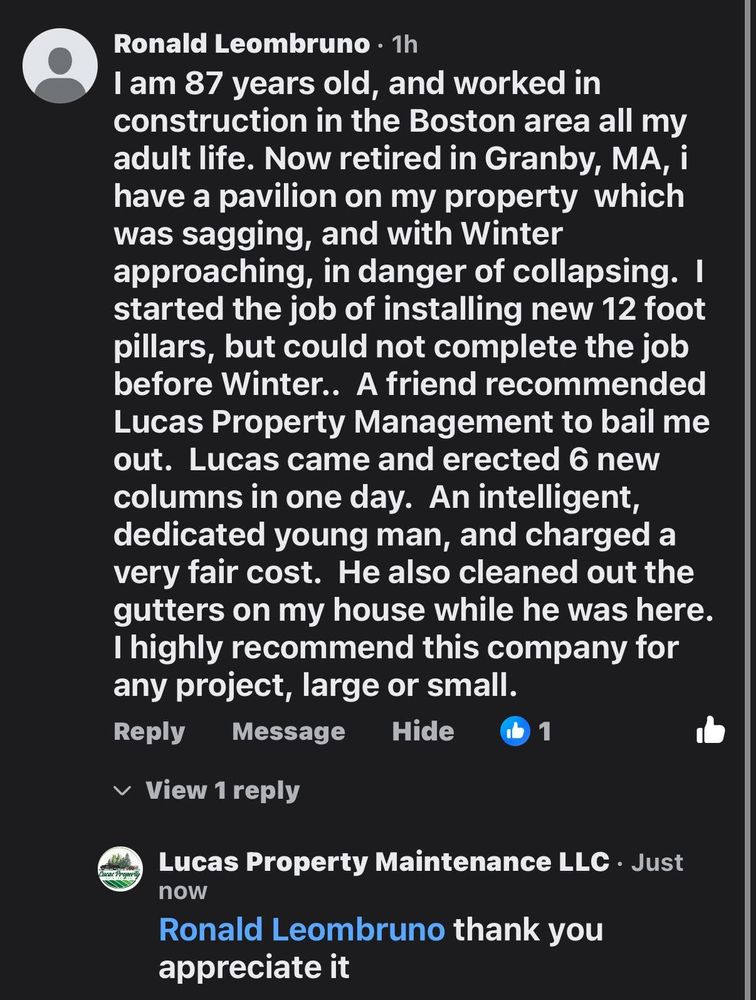Viewport: 756px width, 1000px height.
Task: View reactions count on Ronald's comment
Action: click(526, 732)
